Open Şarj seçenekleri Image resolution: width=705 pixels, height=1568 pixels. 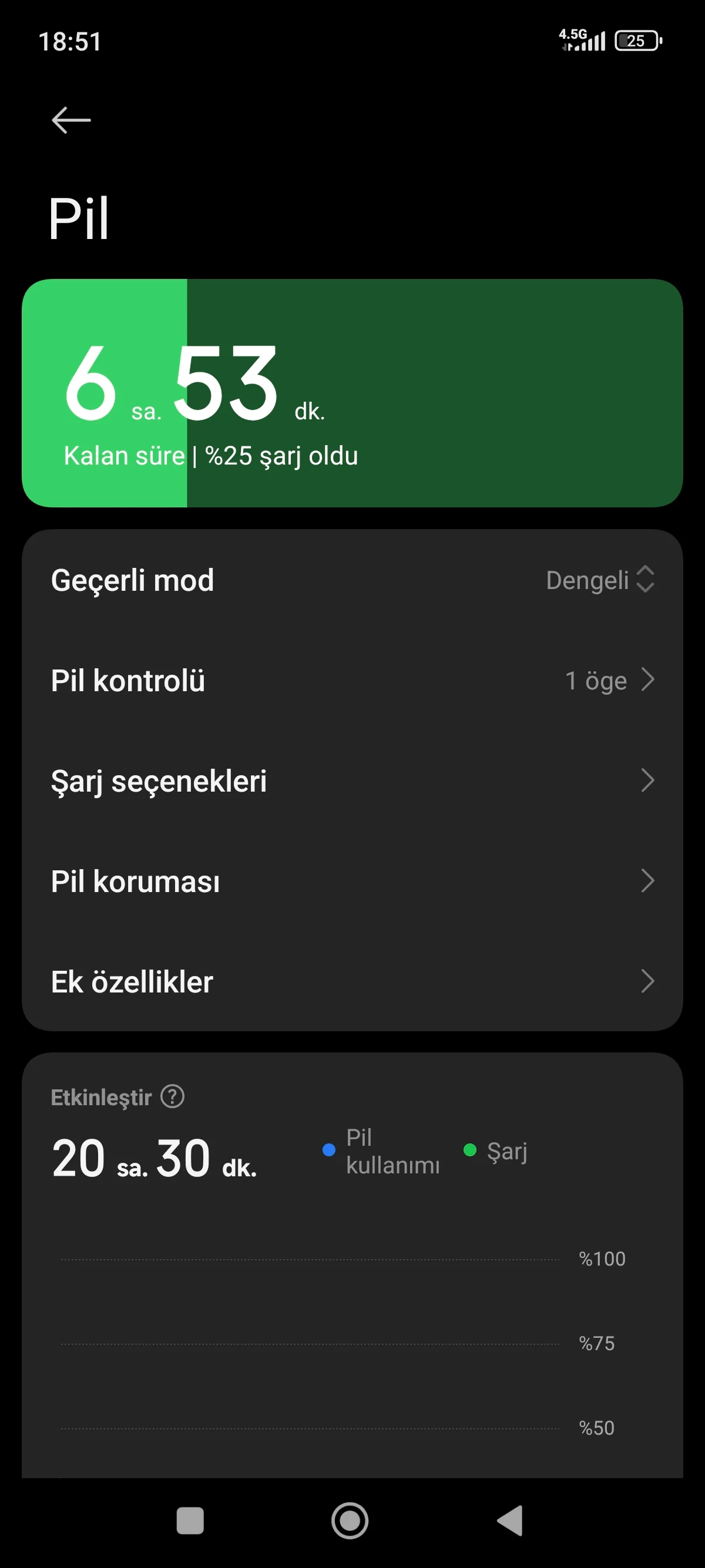352,781
